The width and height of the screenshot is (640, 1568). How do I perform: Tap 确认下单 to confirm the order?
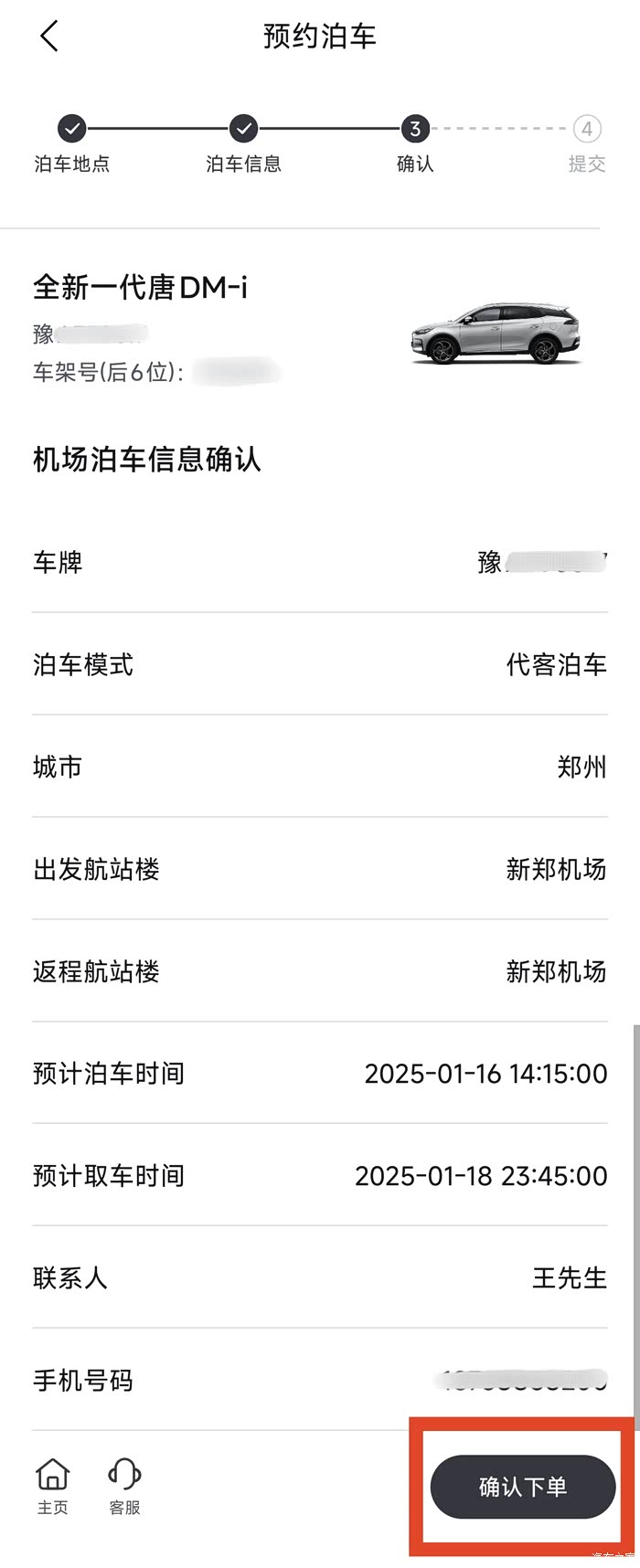pos(522,1487)
